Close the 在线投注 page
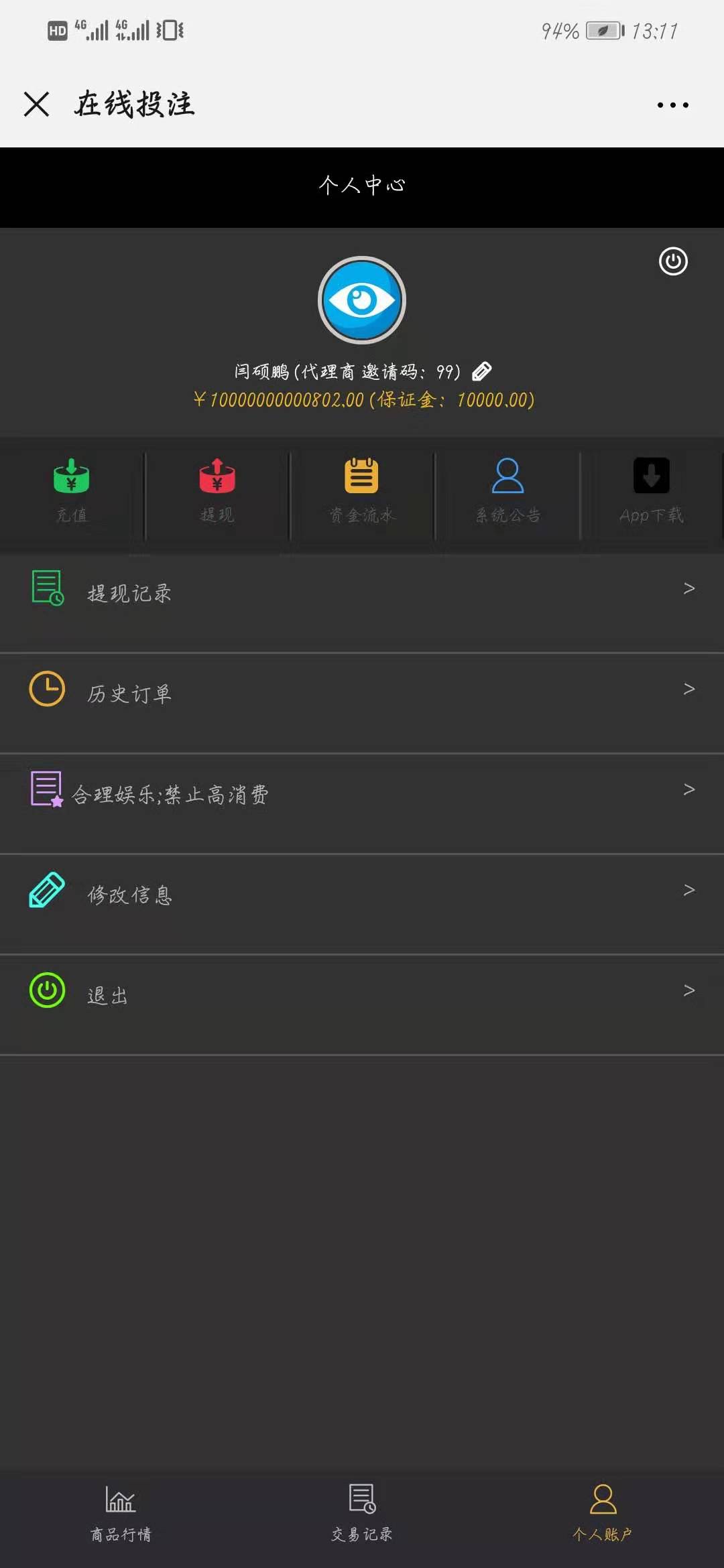The height and width of the screenshot is (1568, 724). [x=36, y=104]
